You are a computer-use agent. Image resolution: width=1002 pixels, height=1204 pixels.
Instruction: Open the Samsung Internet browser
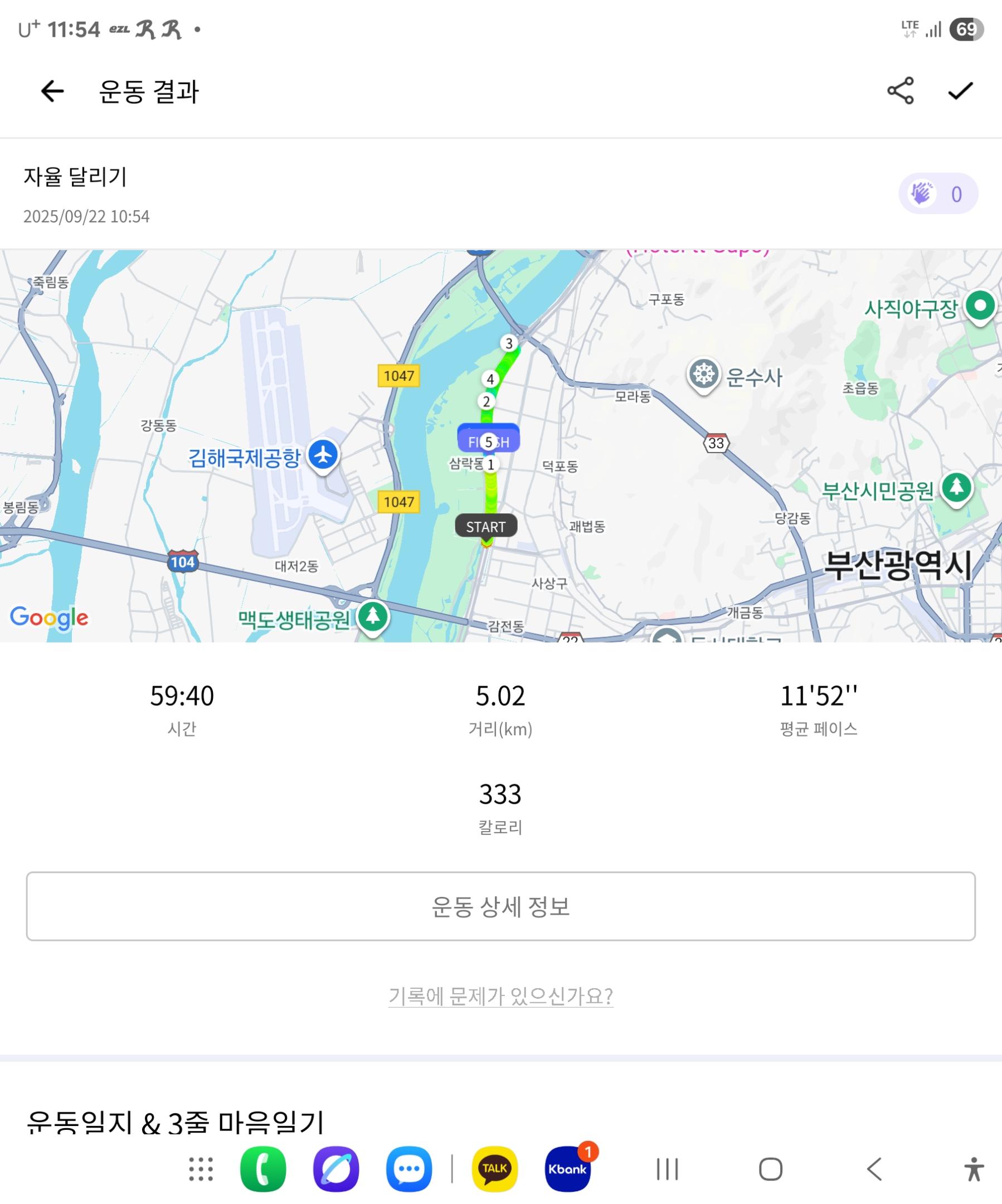[x=336, y=1169]
